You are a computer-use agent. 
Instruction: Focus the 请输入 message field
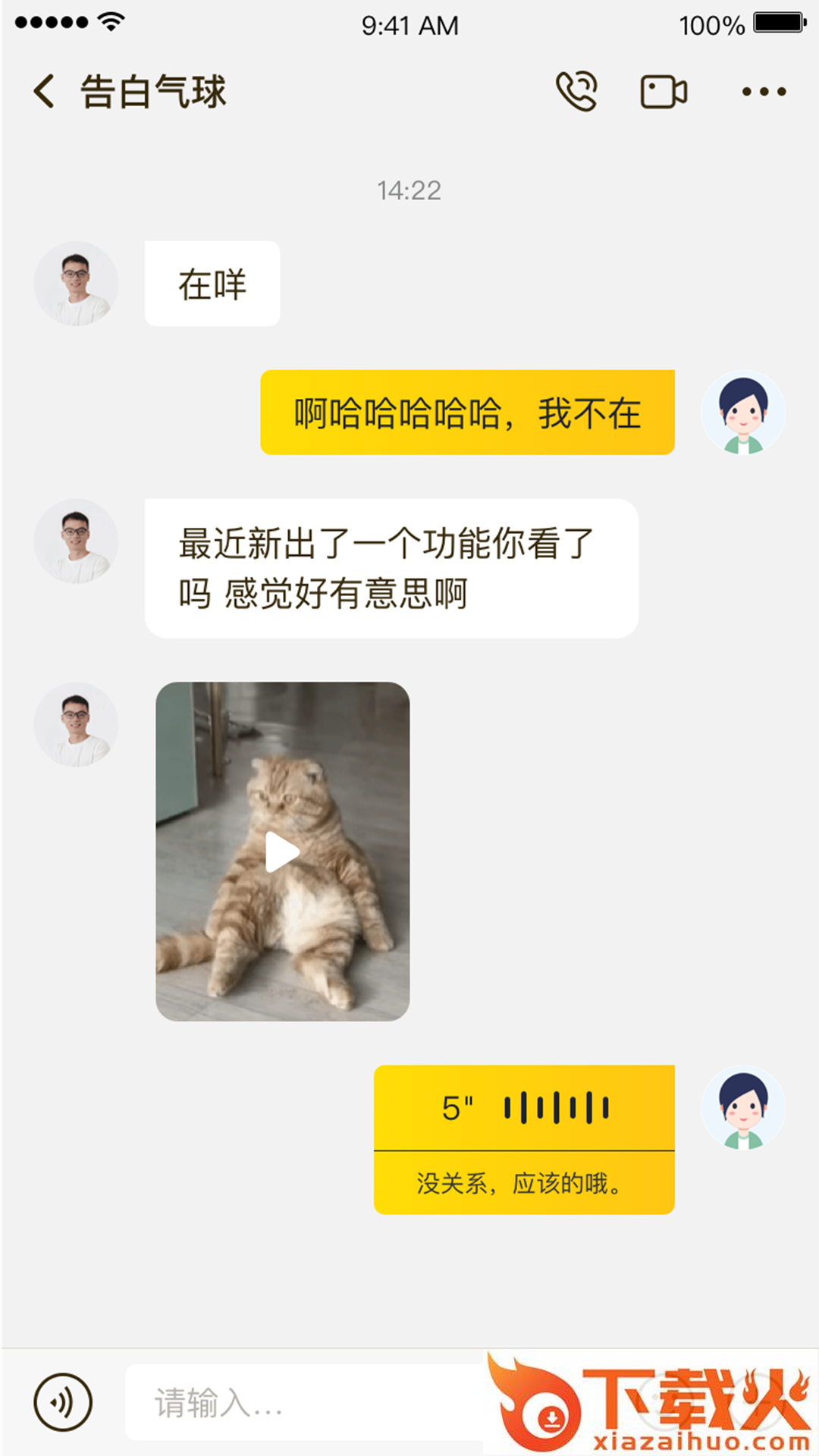point(303,1402)
